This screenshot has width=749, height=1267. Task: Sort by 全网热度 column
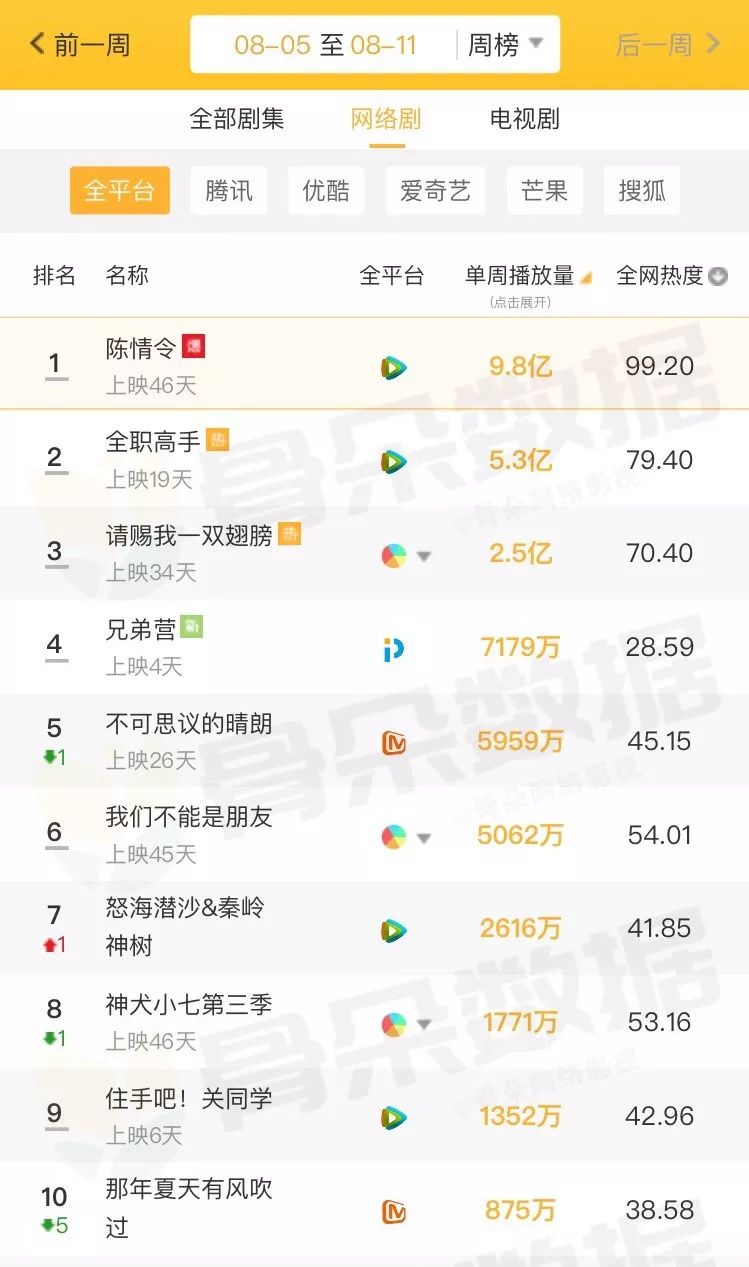pos(671,277)
